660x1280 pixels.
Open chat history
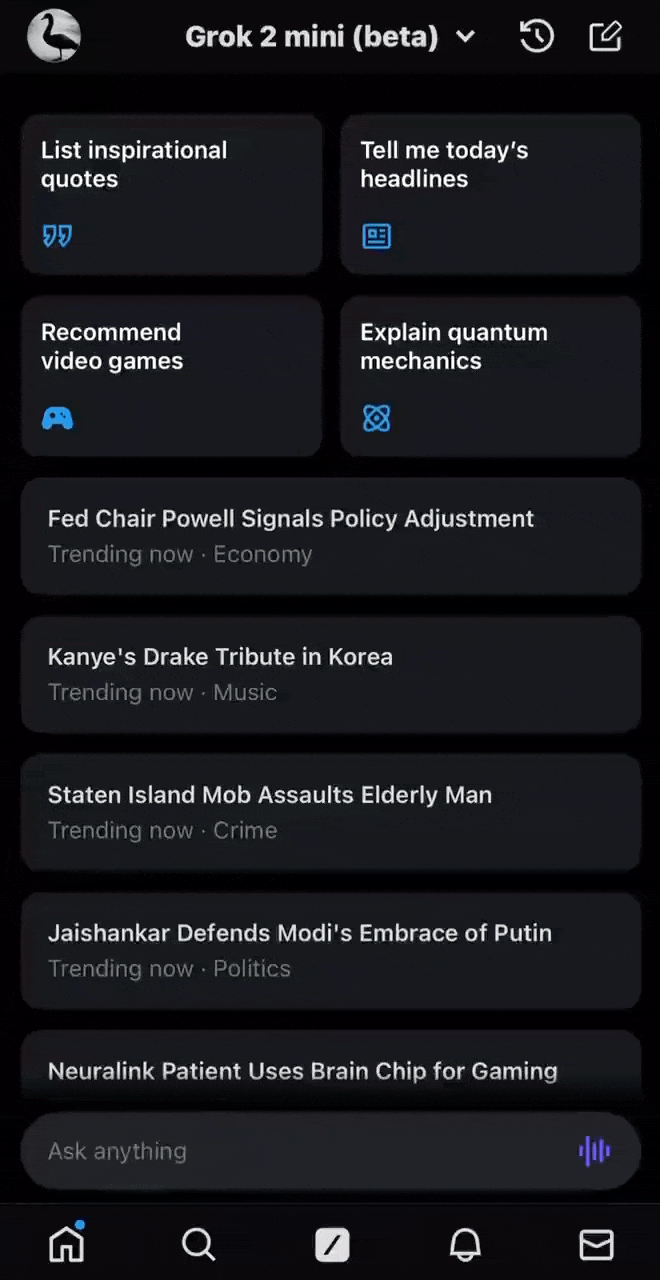tap(537, 38)
